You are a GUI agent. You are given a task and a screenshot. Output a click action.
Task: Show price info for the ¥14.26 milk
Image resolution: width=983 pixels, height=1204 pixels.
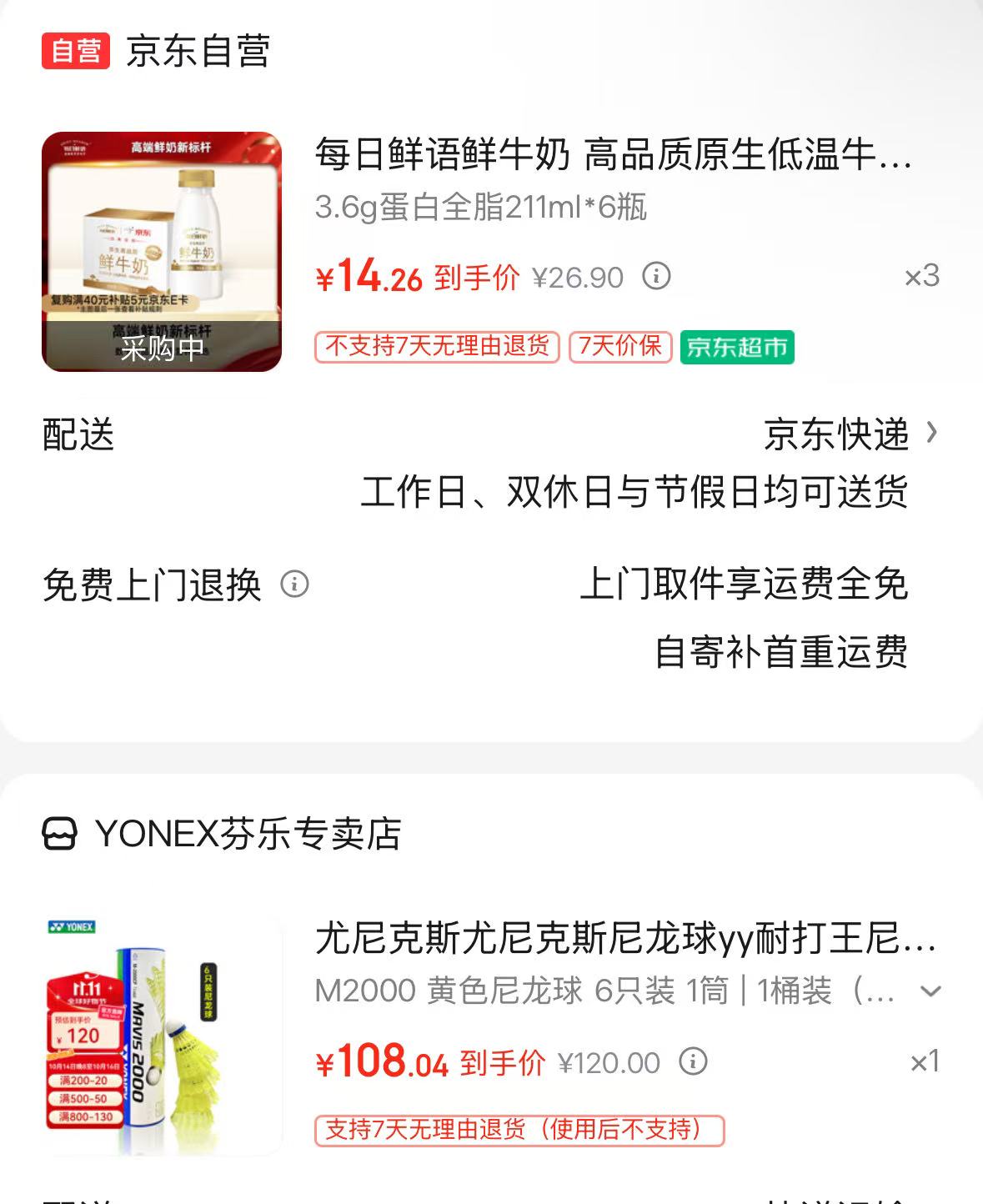pyautogui.click(x=656, y=276)
